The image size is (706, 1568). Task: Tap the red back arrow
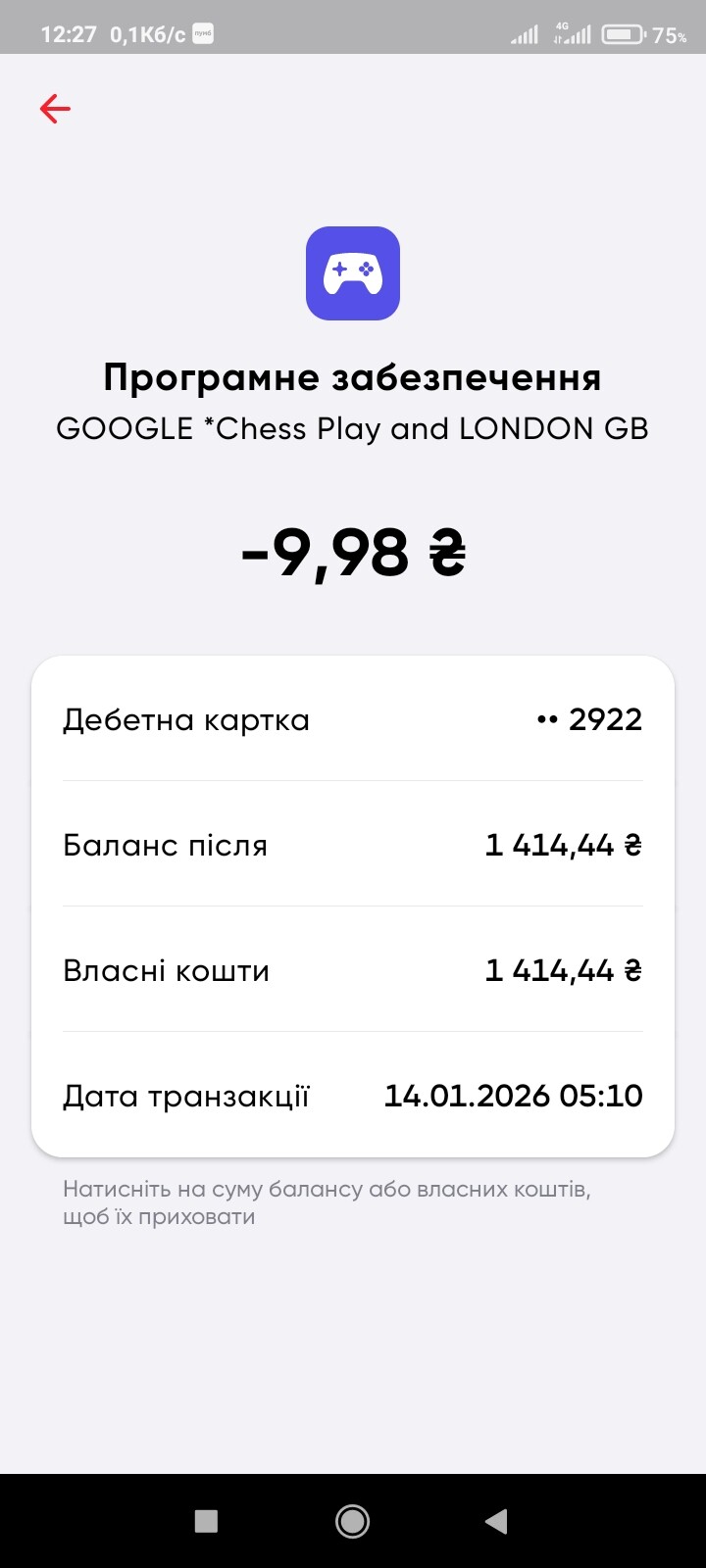pyautogui.click(x=55, y=109)
